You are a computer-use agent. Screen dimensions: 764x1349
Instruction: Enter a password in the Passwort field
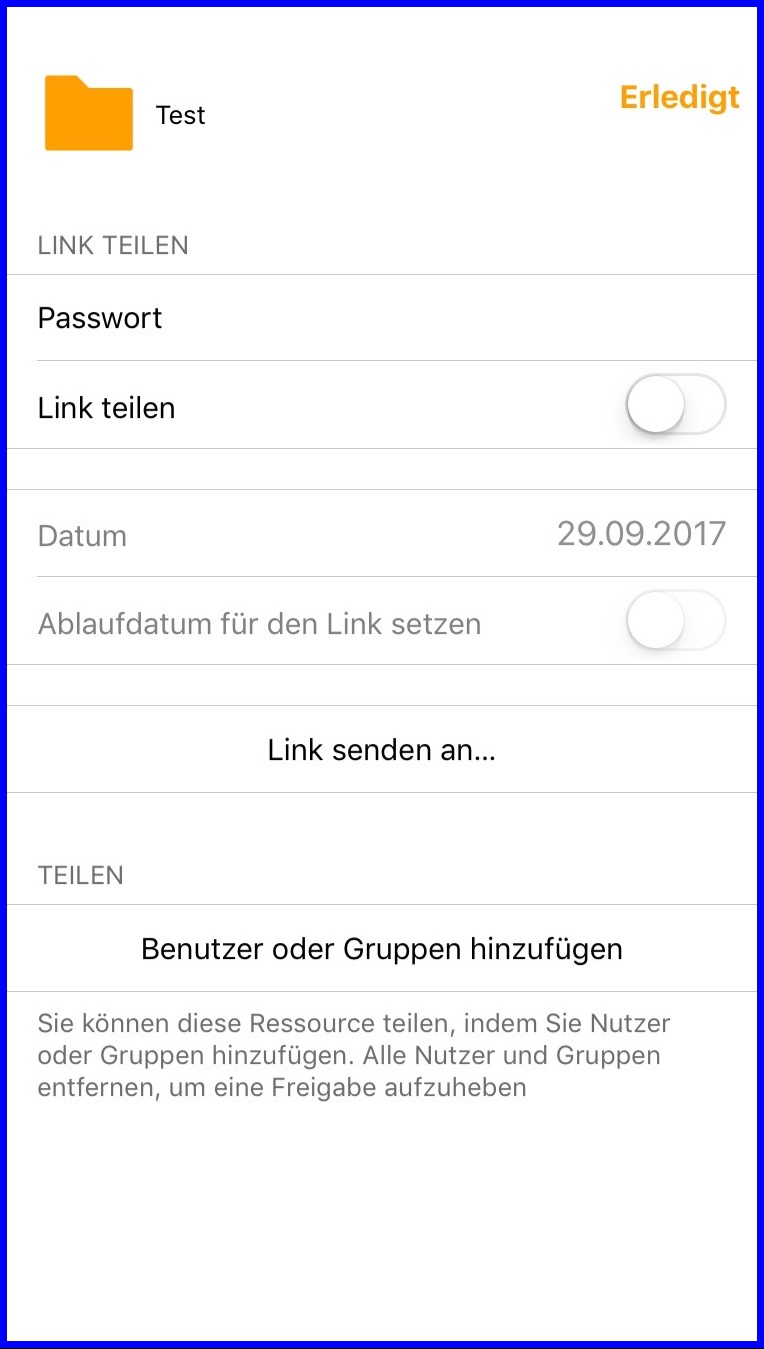(x=382, y=318)
